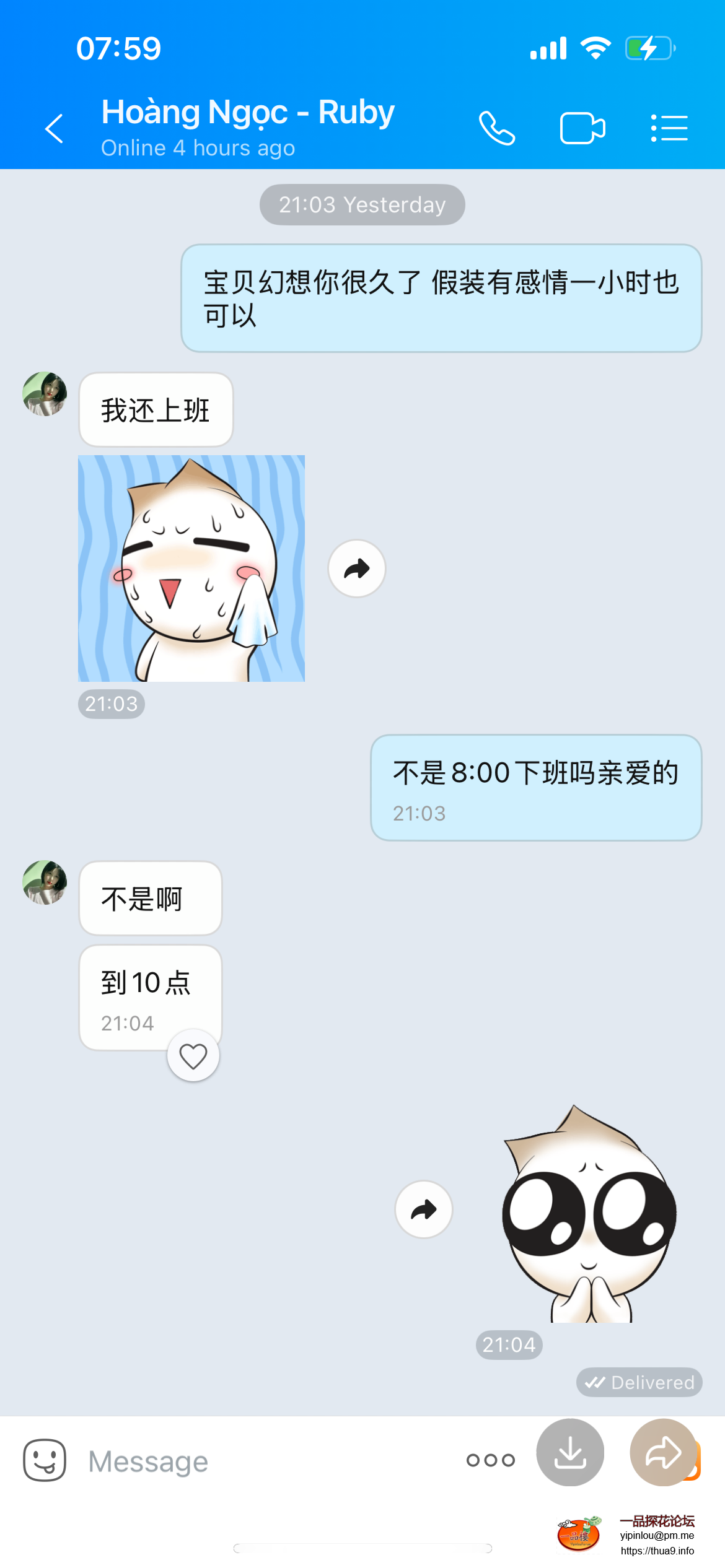Toggle the Wi-Fi status icon
This screenshot has width=725, height=1568.
[x=596, y=47]
